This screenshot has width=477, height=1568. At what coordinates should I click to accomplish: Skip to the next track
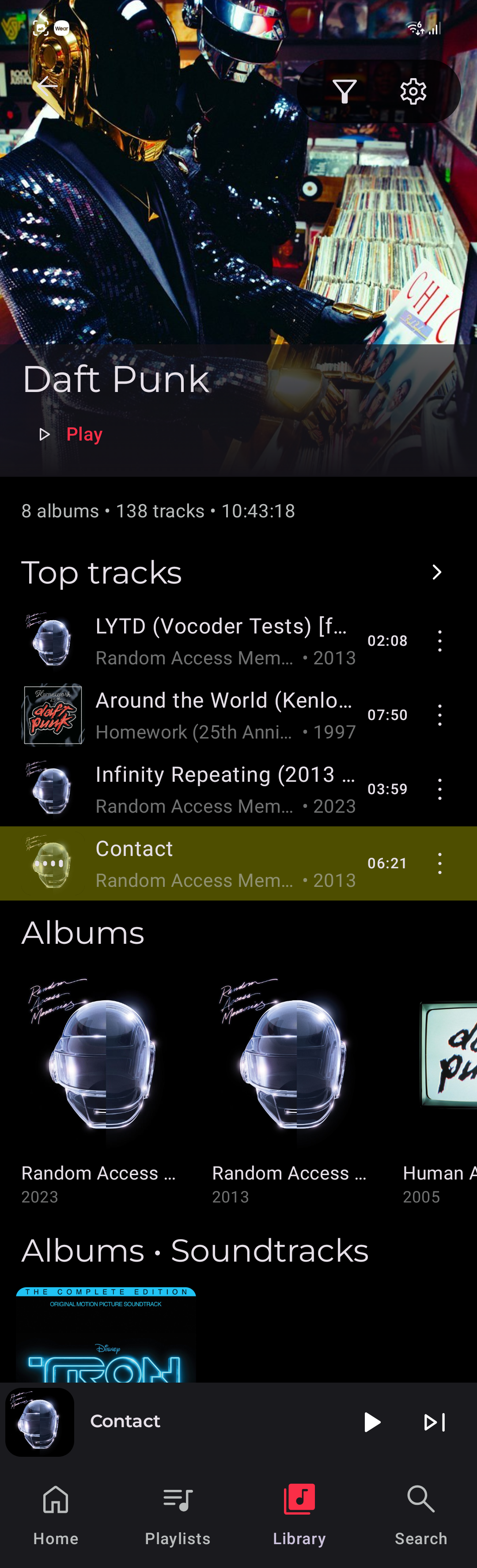434,1422
